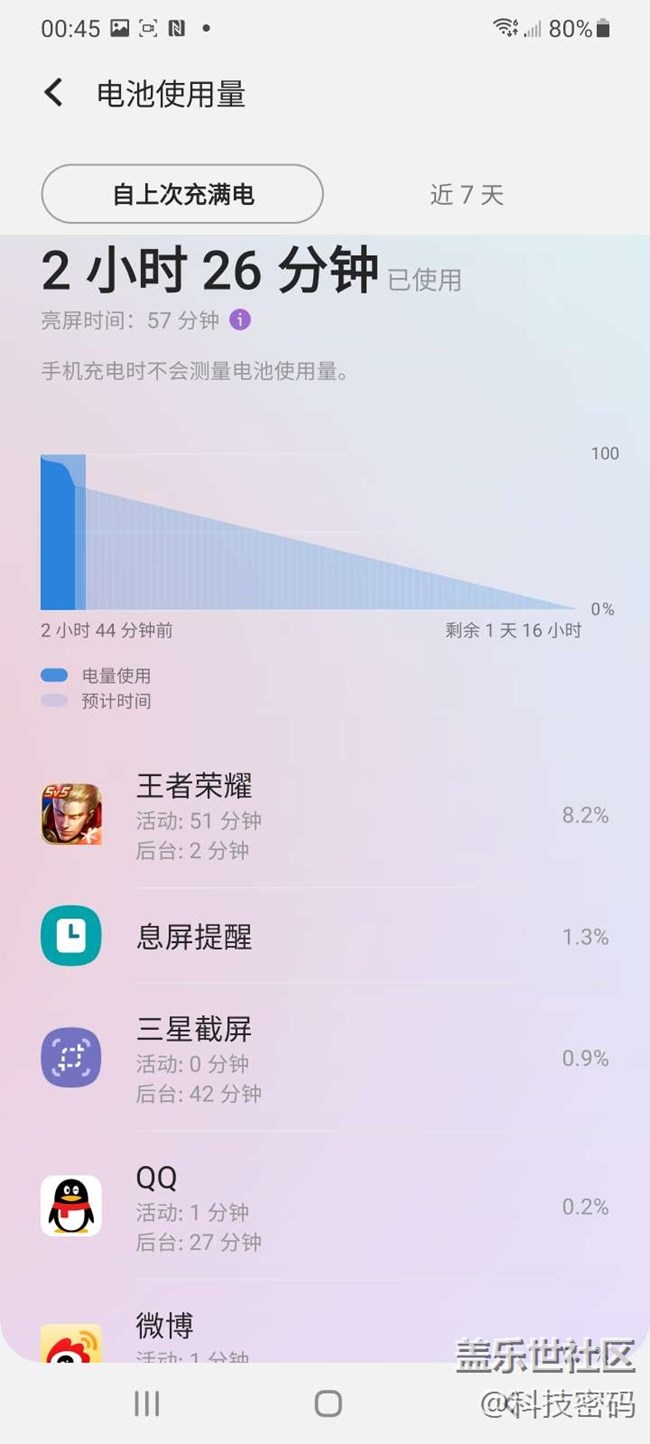Image resolution: width=650 pixels, height=1444 pixels.
Task: Go back from the 电池使用量 screen
Action: pyautogui.click(x=54, y=93)
